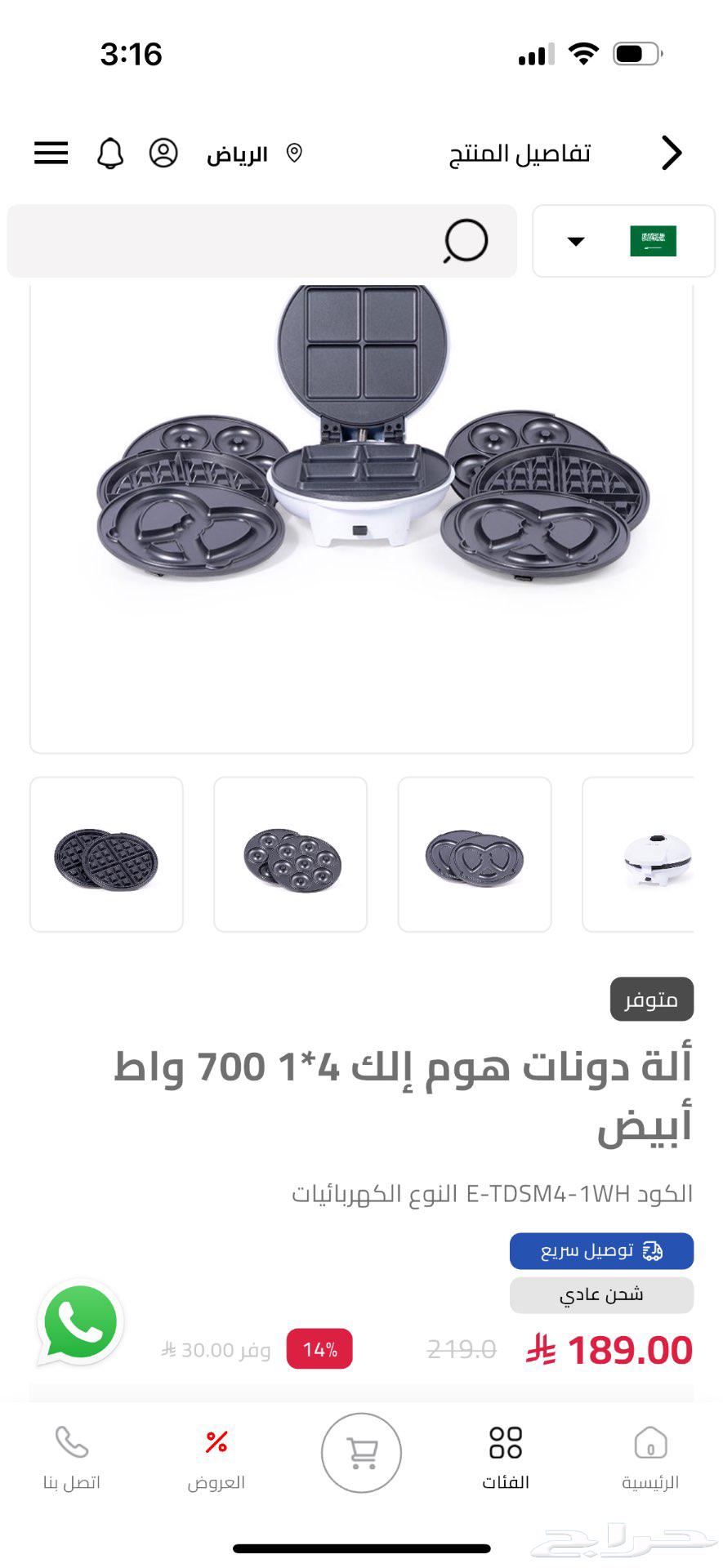Screen dimensions: 723x1568
Task: Expand the Saudi flag country dropdown
Action: pos(623,241)
